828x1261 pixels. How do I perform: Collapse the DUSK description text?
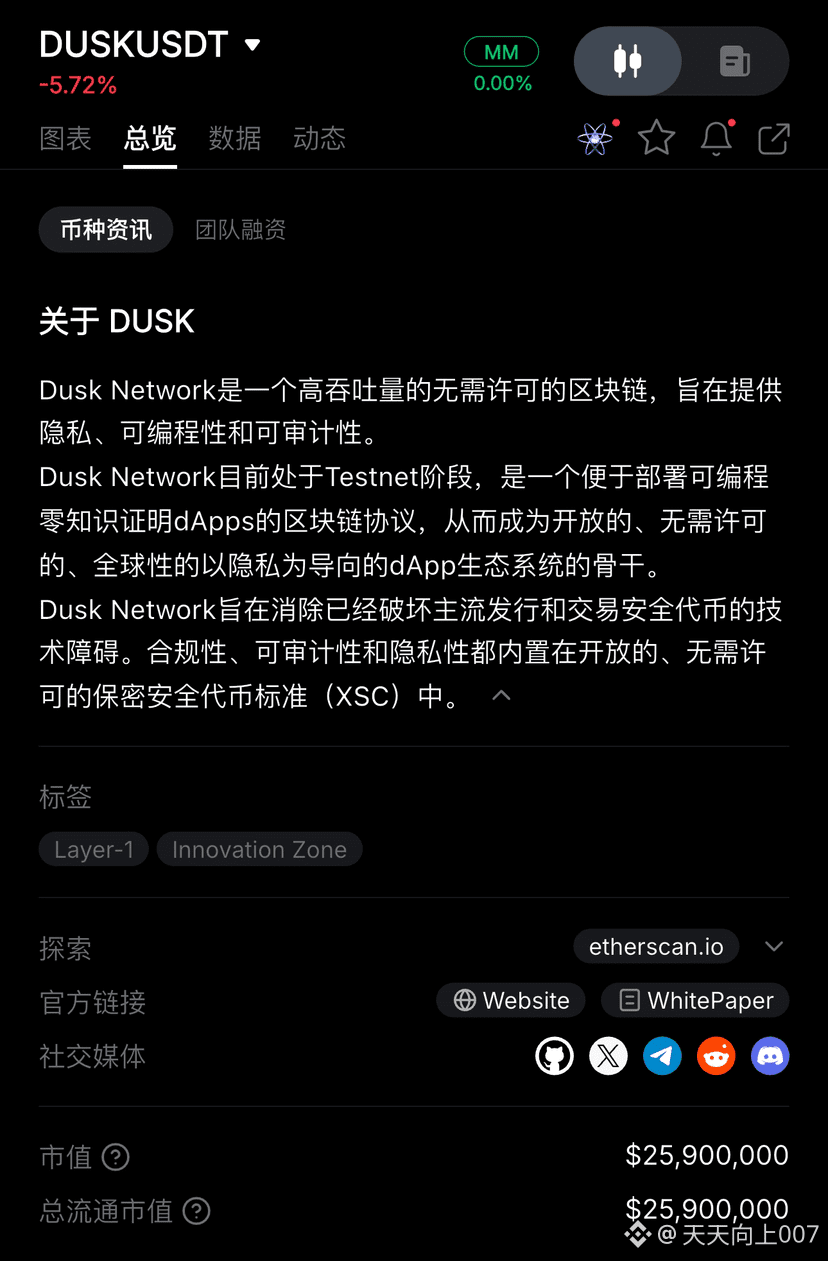(x=502, y=696)
